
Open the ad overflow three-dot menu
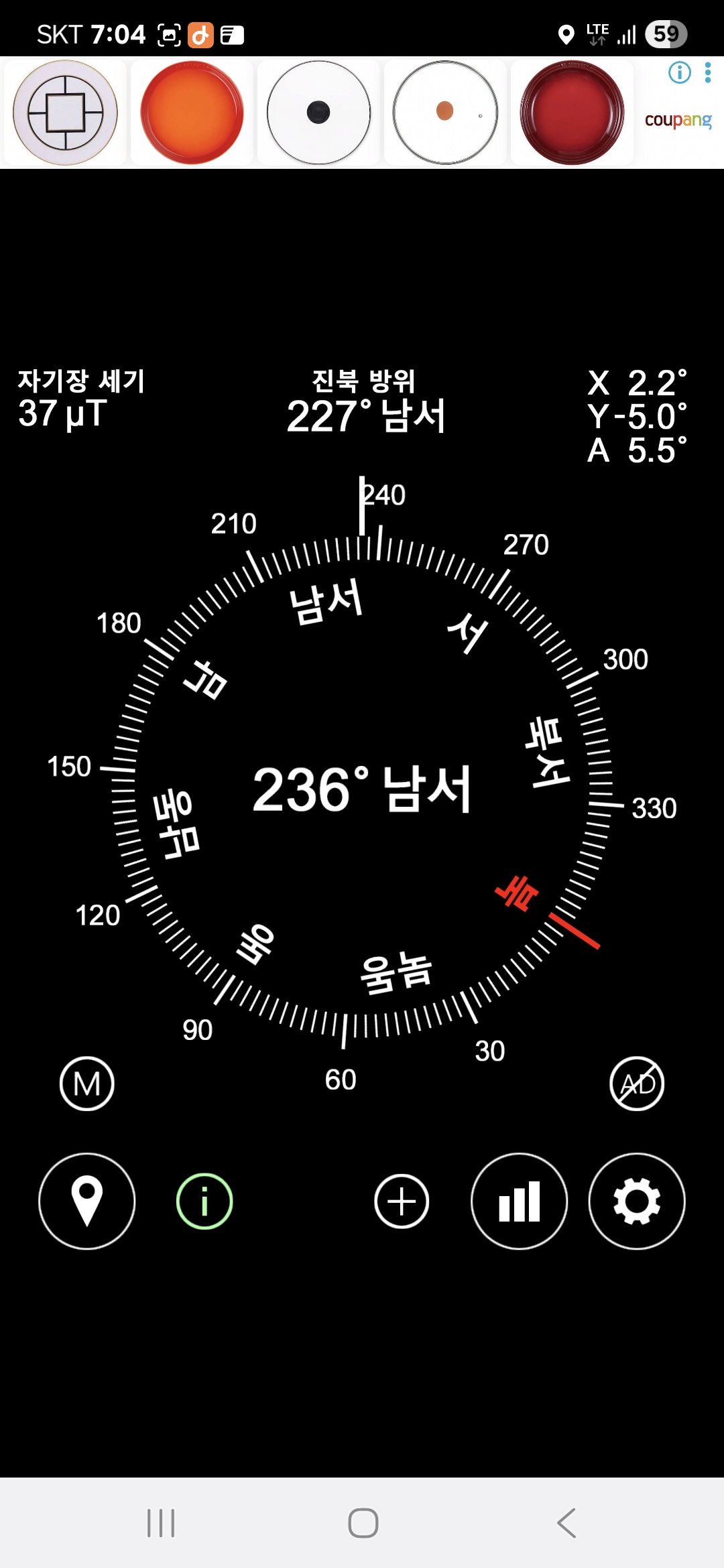(x=708, y=72)
